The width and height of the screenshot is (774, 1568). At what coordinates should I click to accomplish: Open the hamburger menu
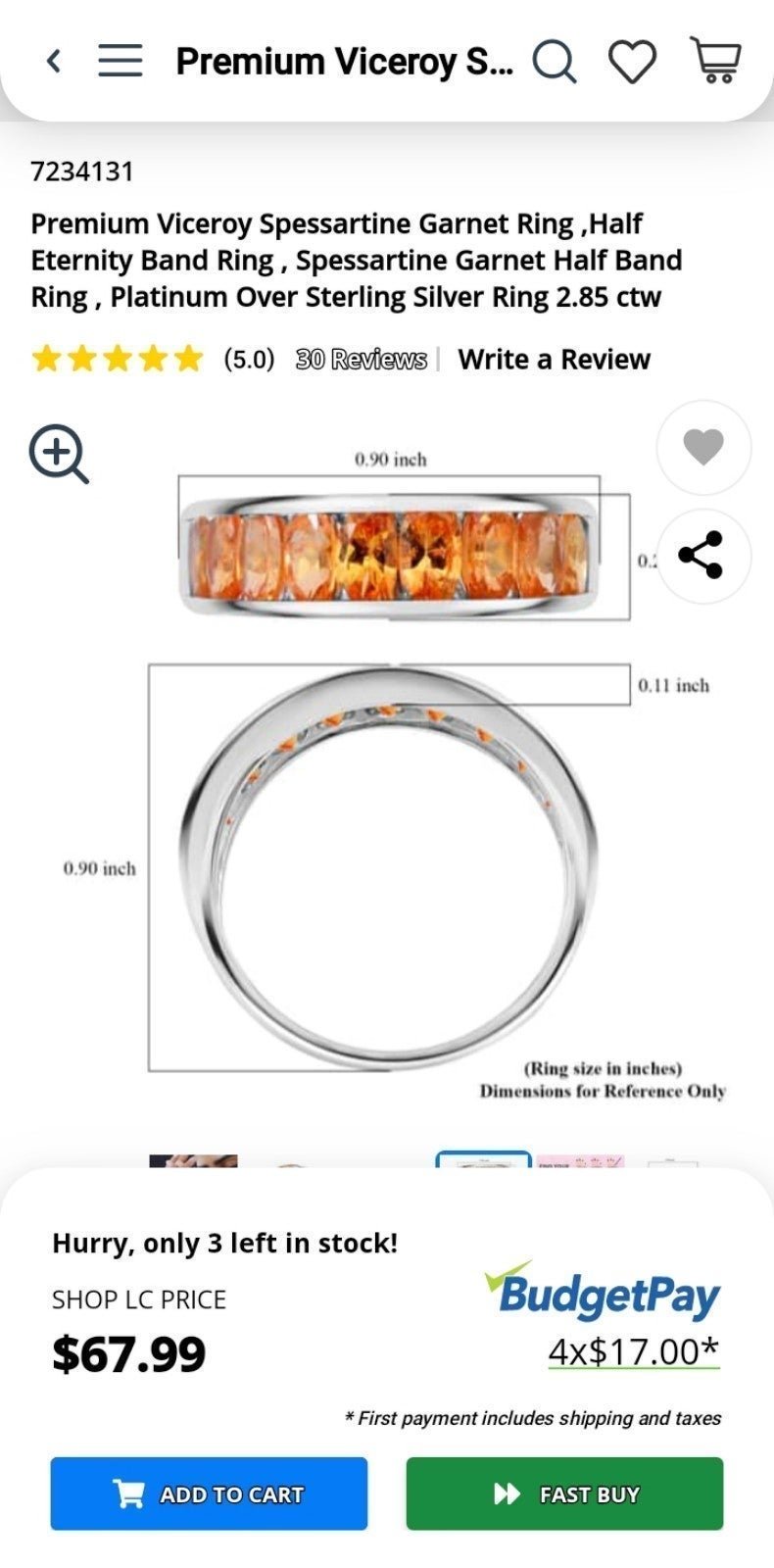coord(120,61)
